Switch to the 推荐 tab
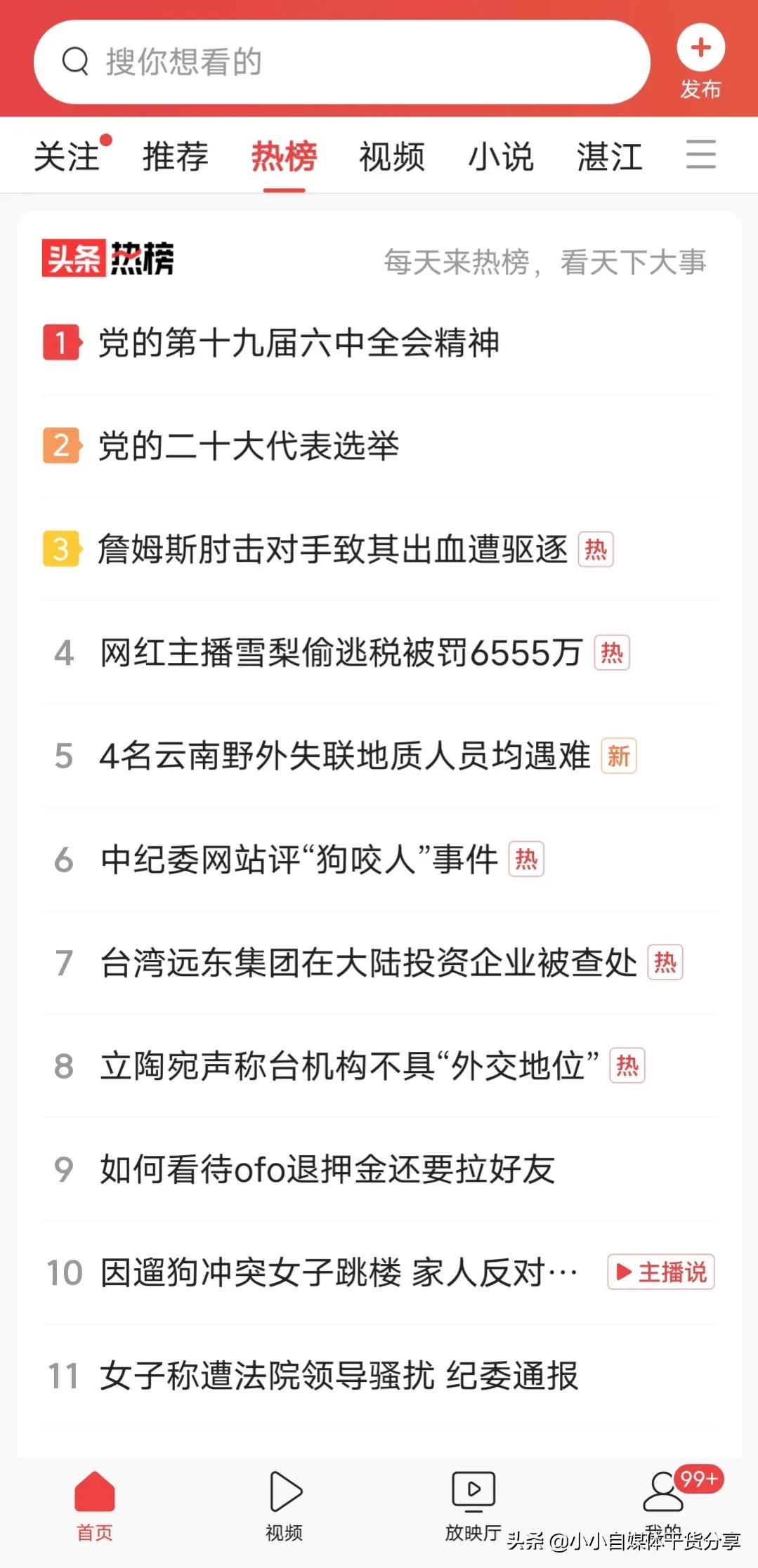The image size is (758, 1568). click(x=174, y=156)
